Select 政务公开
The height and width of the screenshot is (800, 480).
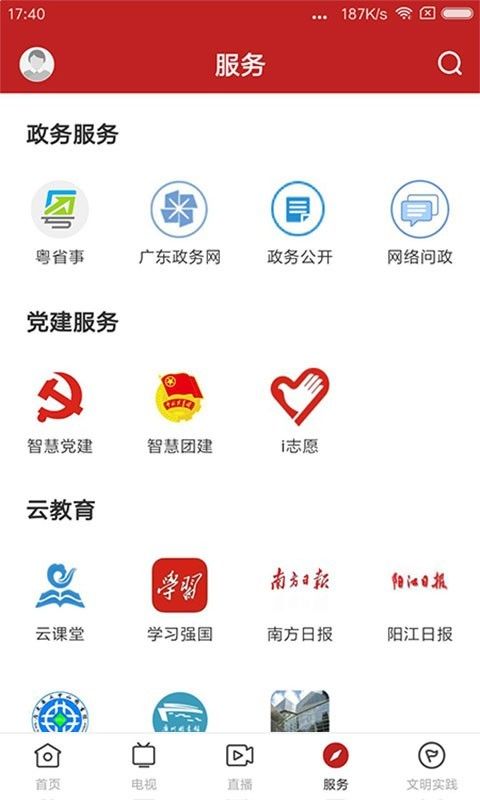tap(299, 223)
